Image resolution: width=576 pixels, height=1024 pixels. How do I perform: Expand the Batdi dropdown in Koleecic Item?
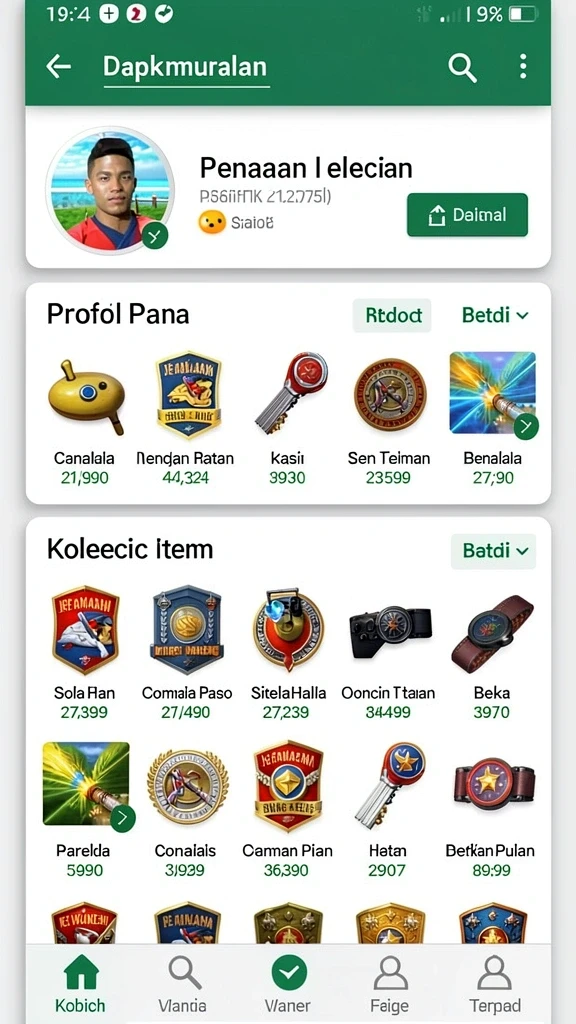pyautogui.click(x=494, y=551)
